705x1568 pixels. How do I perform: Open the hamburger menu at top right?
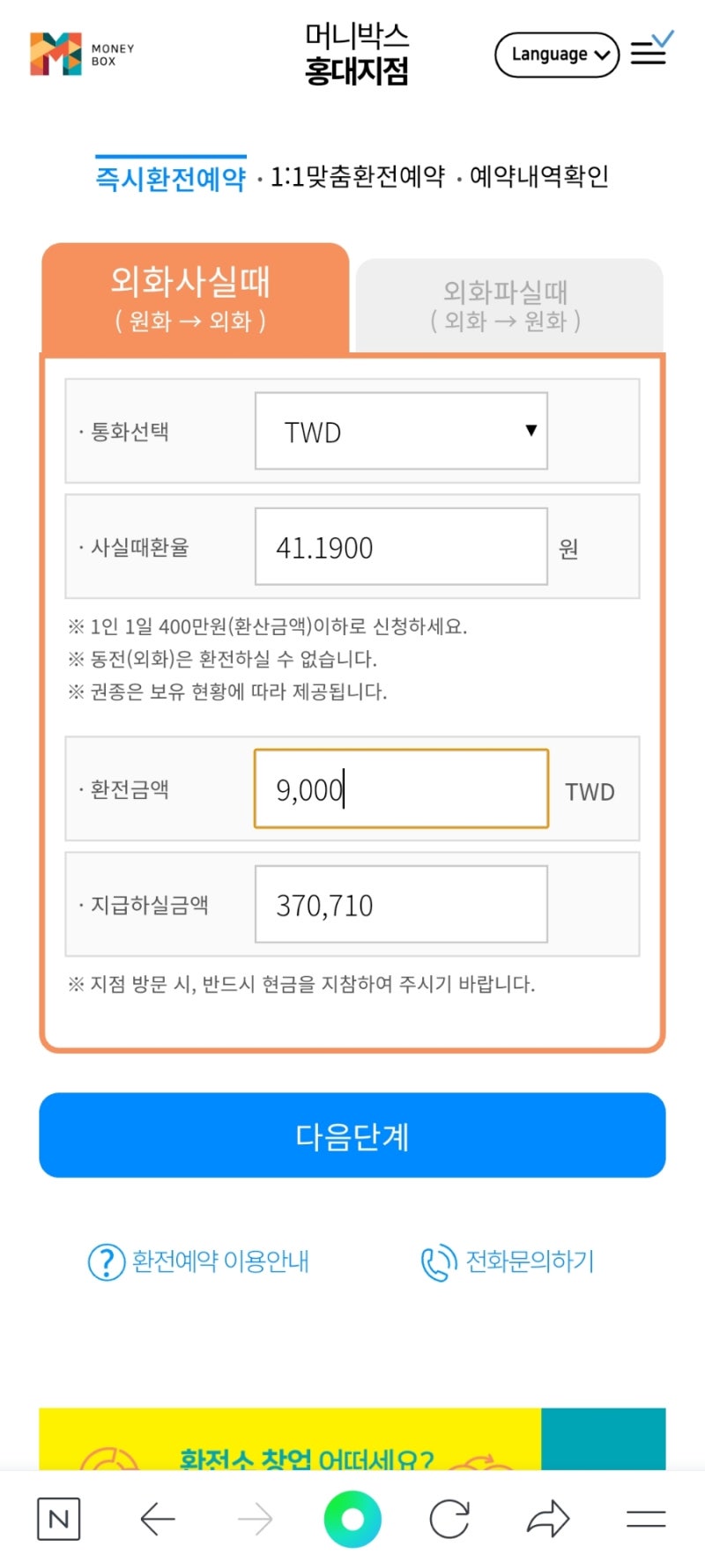649,53
